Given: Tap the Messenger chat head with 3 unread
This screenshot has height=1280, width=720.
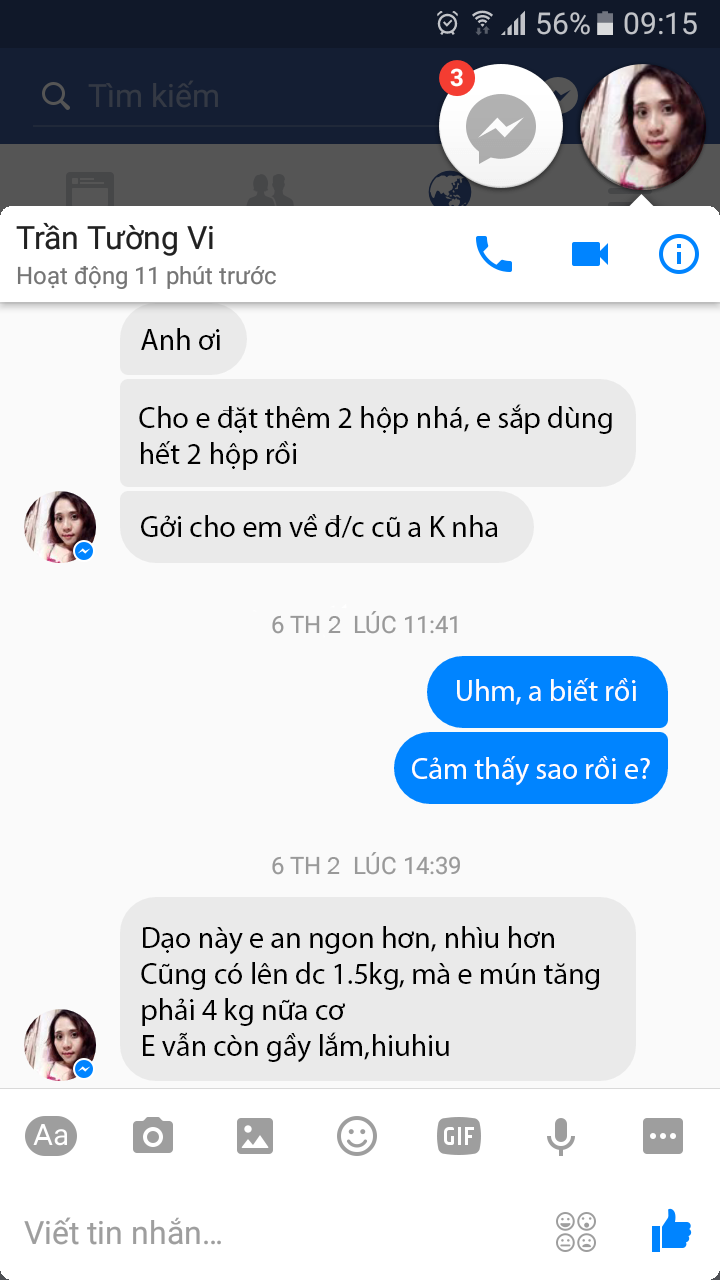Looking at the screenshot, I should 500,126.
